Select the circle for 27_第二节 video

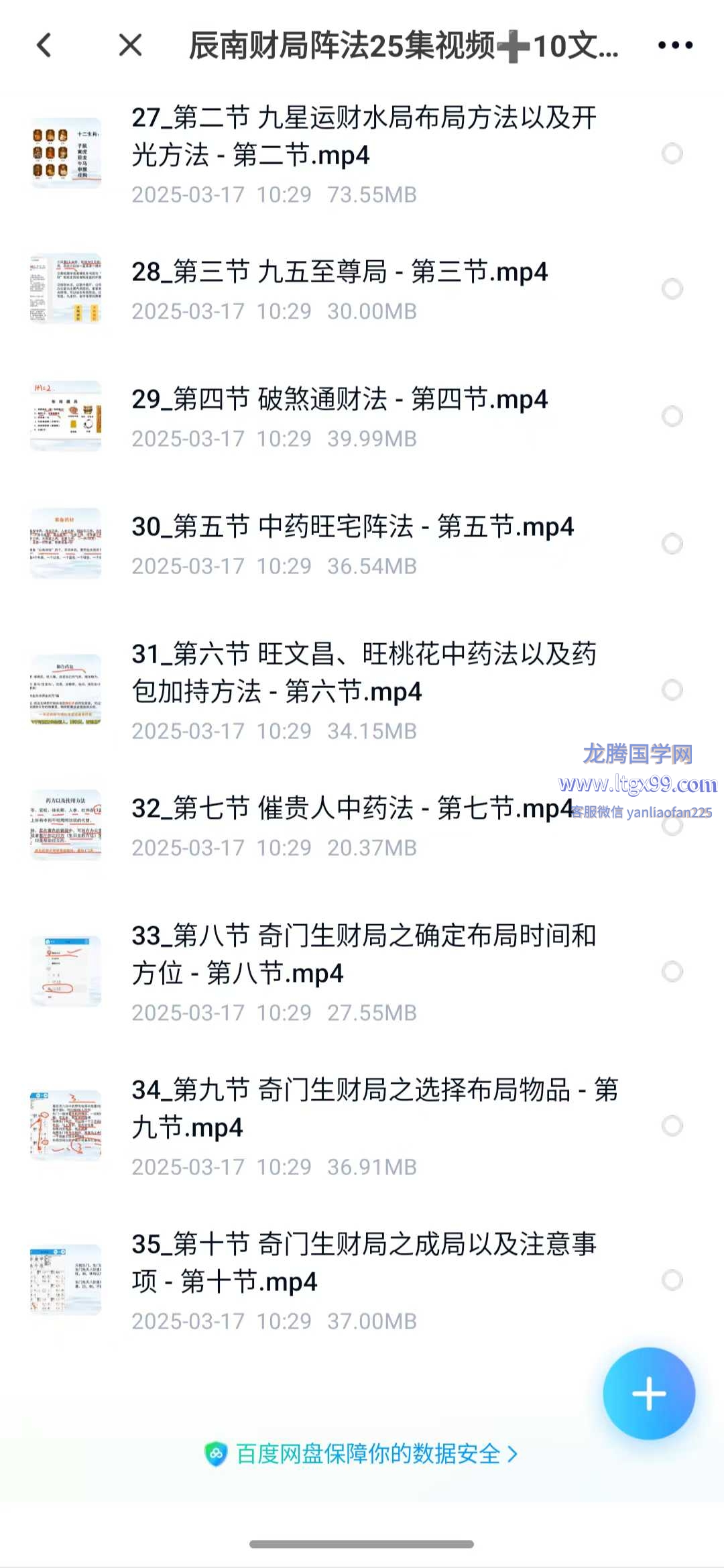[672, 154]
